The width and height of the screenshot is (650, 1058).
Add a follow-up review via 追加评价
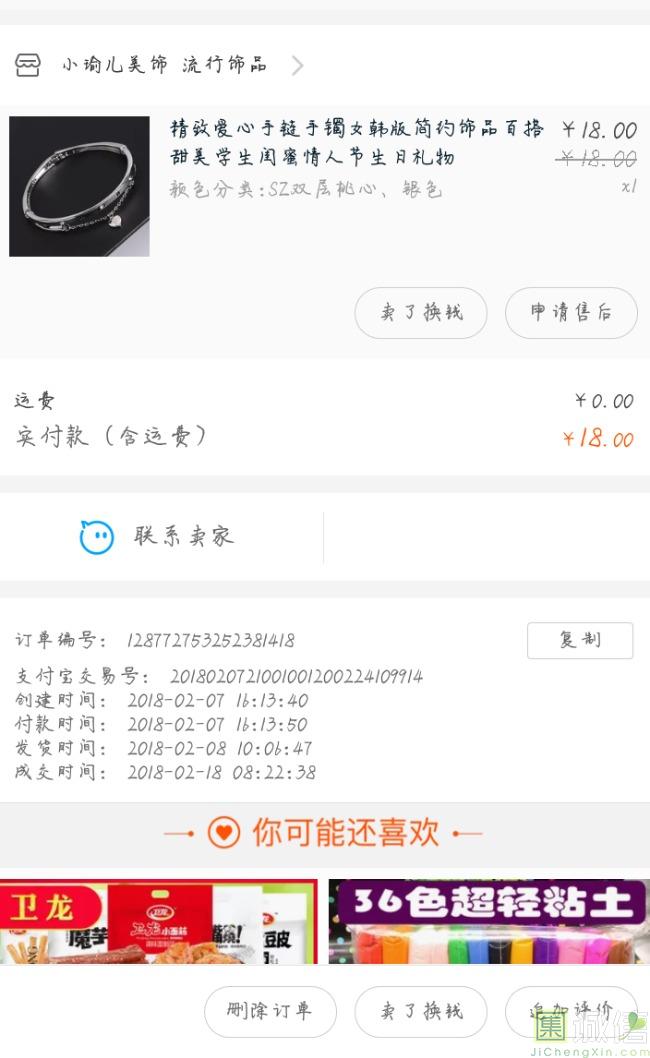[x=571, y=1011]
